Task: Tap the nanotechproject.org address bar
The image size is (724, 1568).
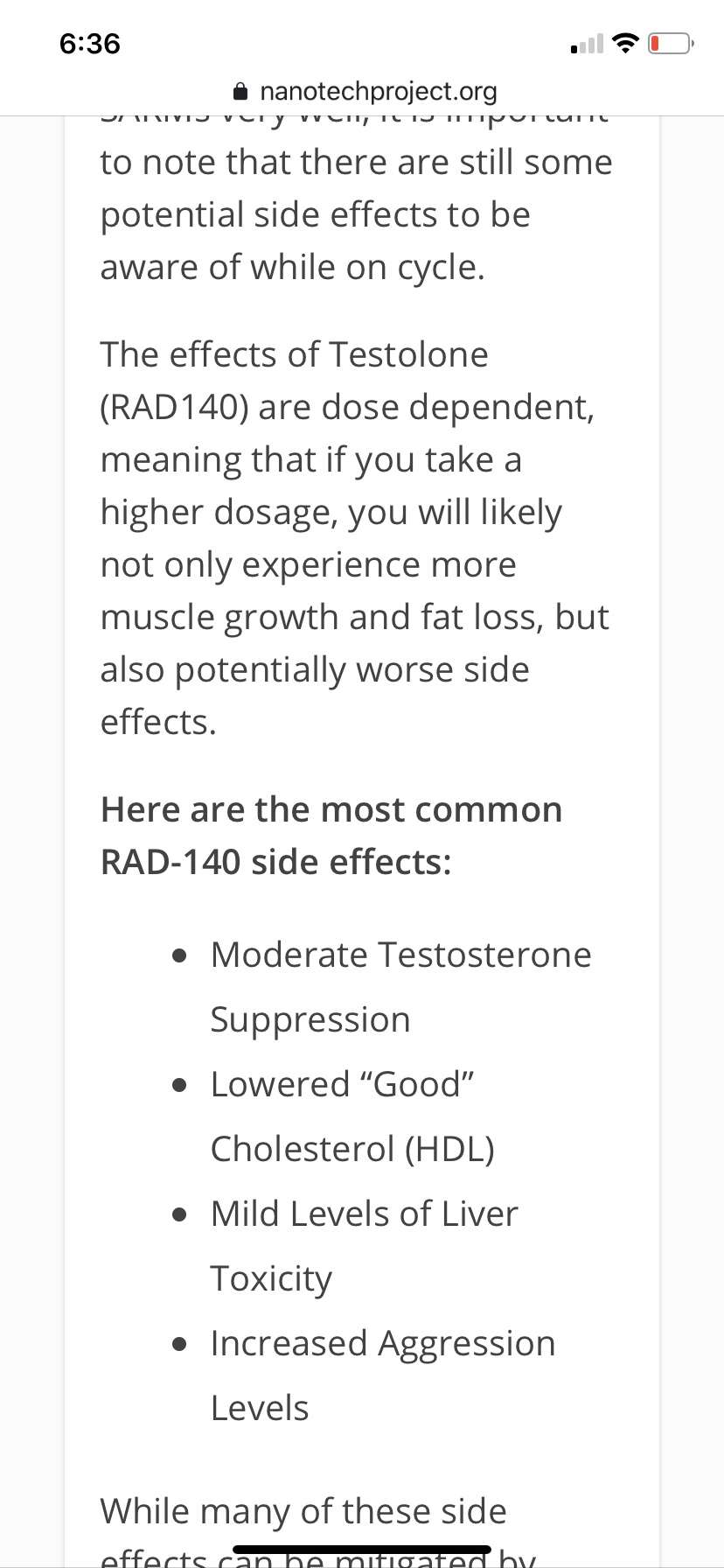Action: [x=365, y=91]
